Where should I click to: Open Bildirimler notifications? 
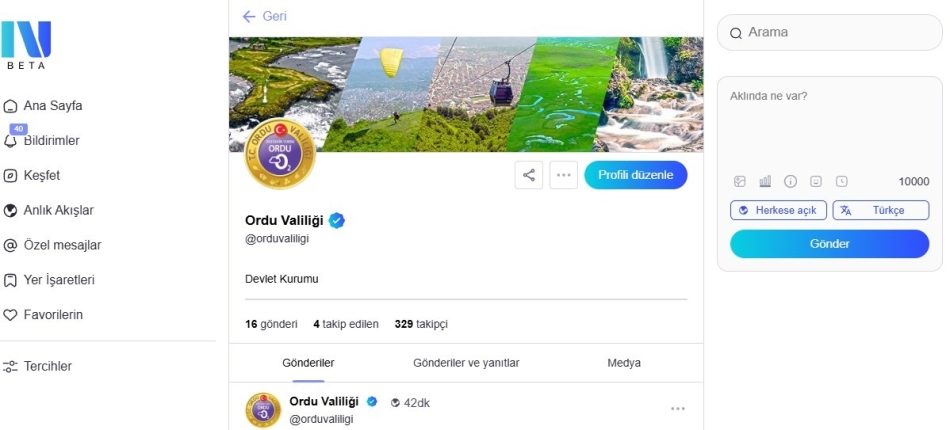tap(50, 141)
